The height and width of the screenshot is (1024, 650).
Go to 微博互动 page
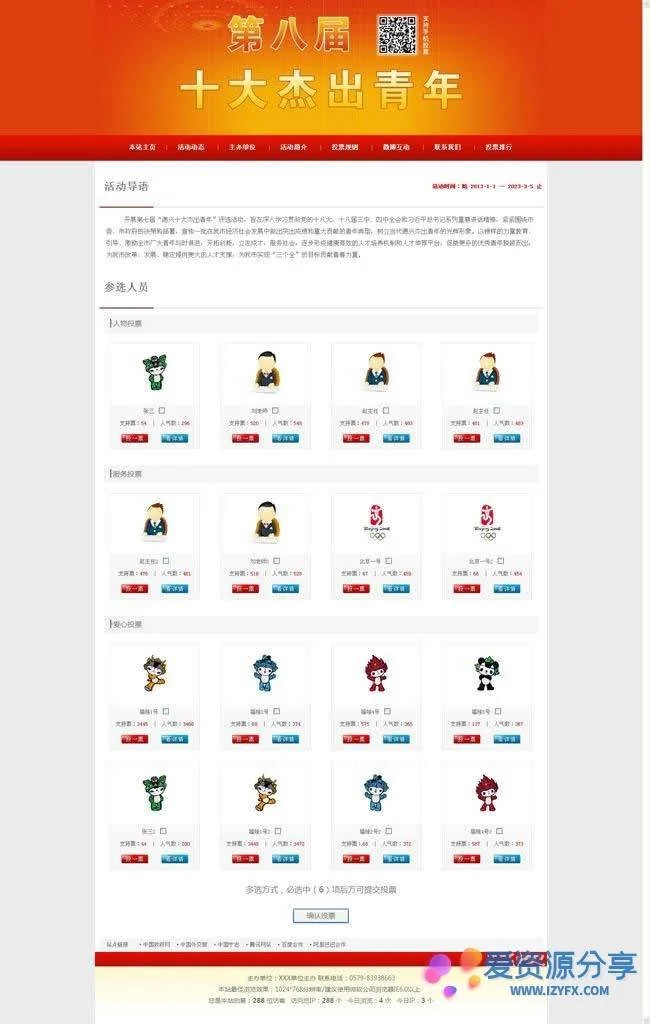[x=396, y=147]
